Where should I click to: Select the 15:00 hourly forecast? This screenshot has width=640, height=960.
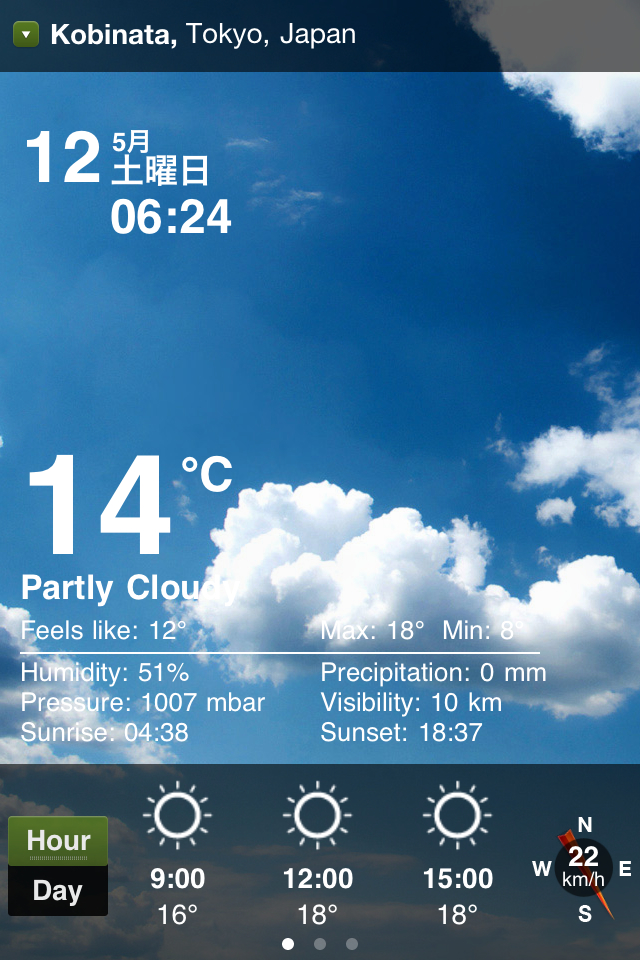[x=458, y=855]
